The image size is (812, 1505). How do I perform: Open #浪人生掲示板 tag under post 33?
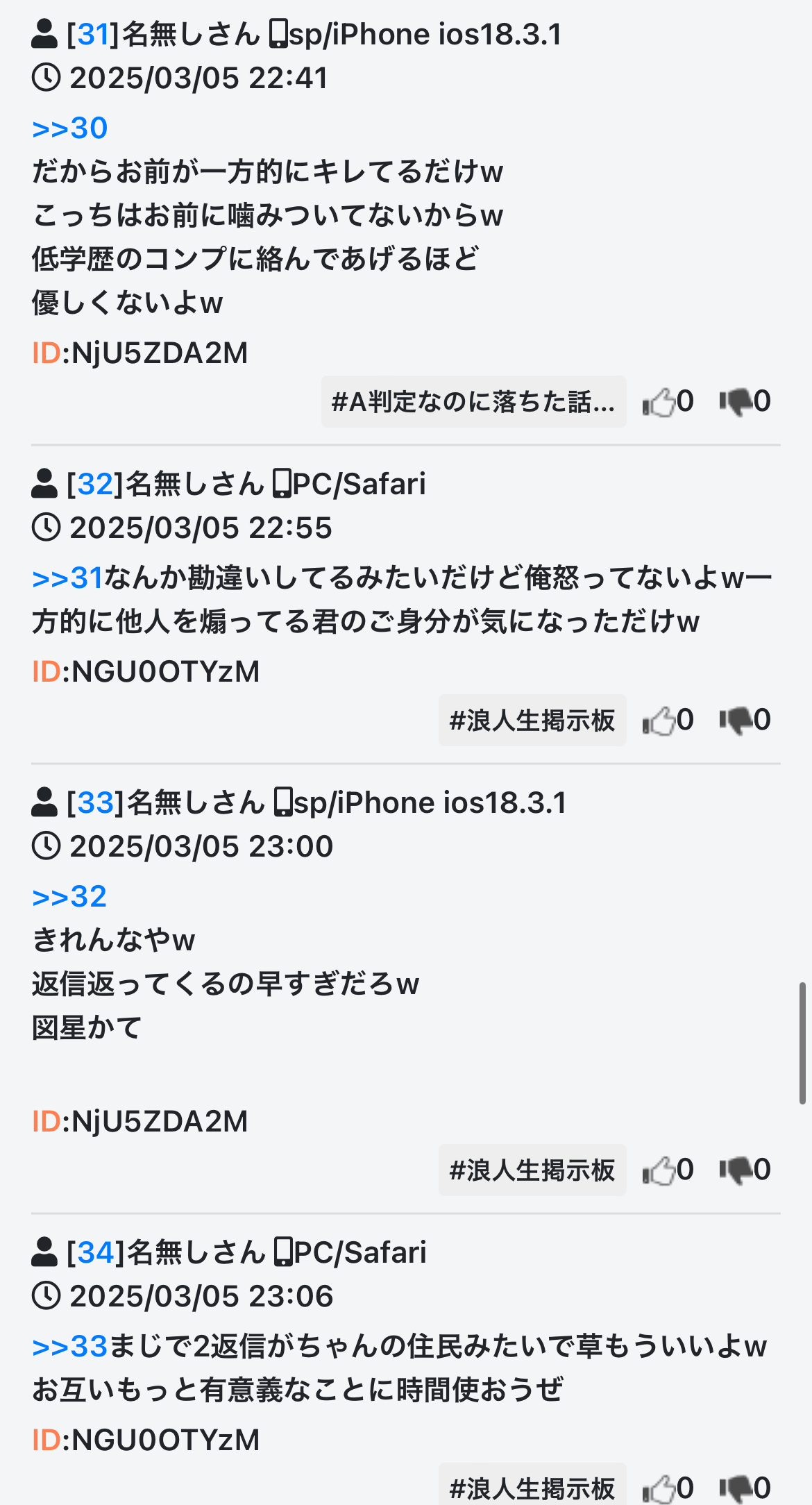[532, 1170]
